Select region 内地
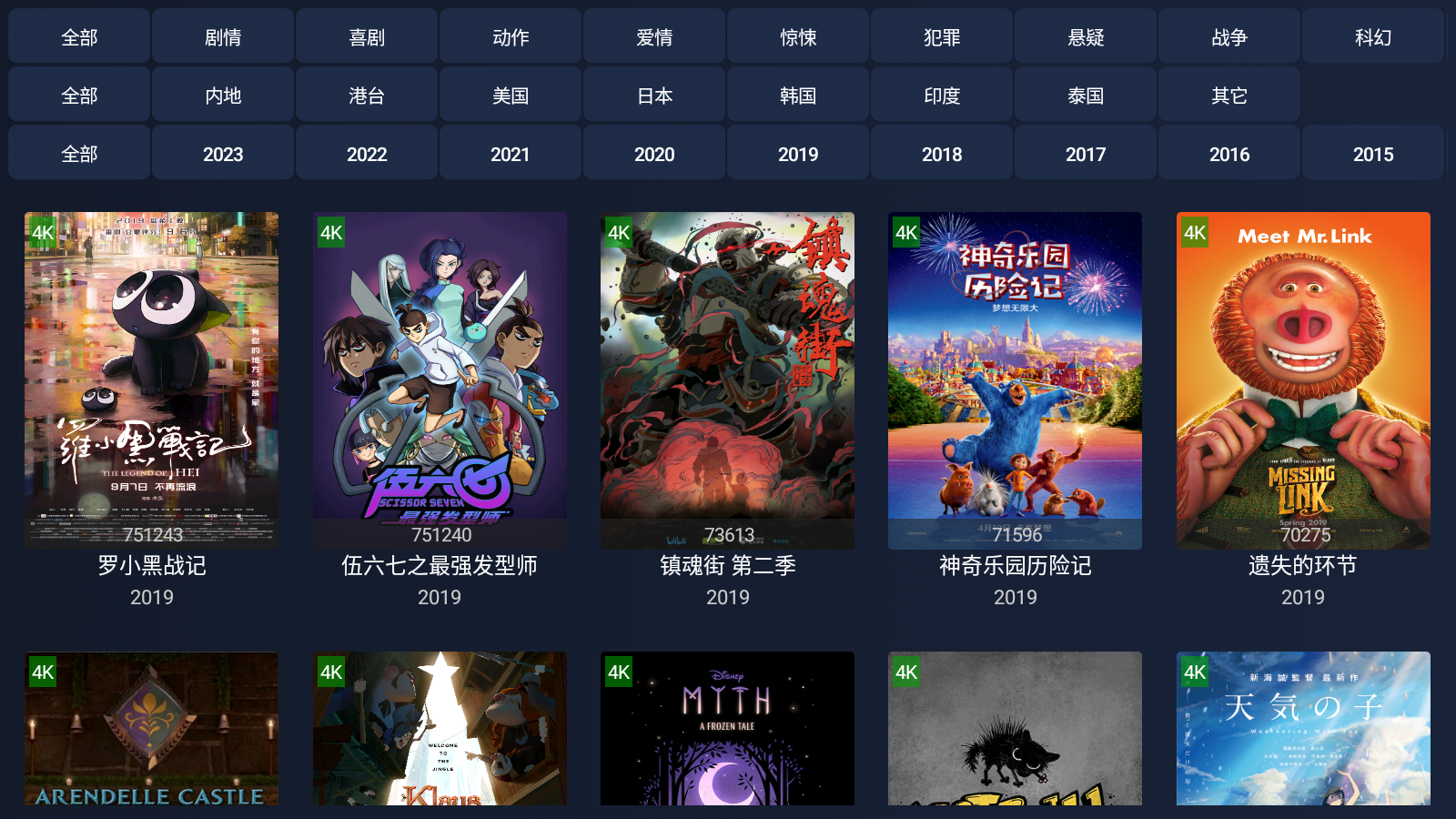Image resolution: width=1456 pixels, height=819 pixels. click(x=223, y=96)
